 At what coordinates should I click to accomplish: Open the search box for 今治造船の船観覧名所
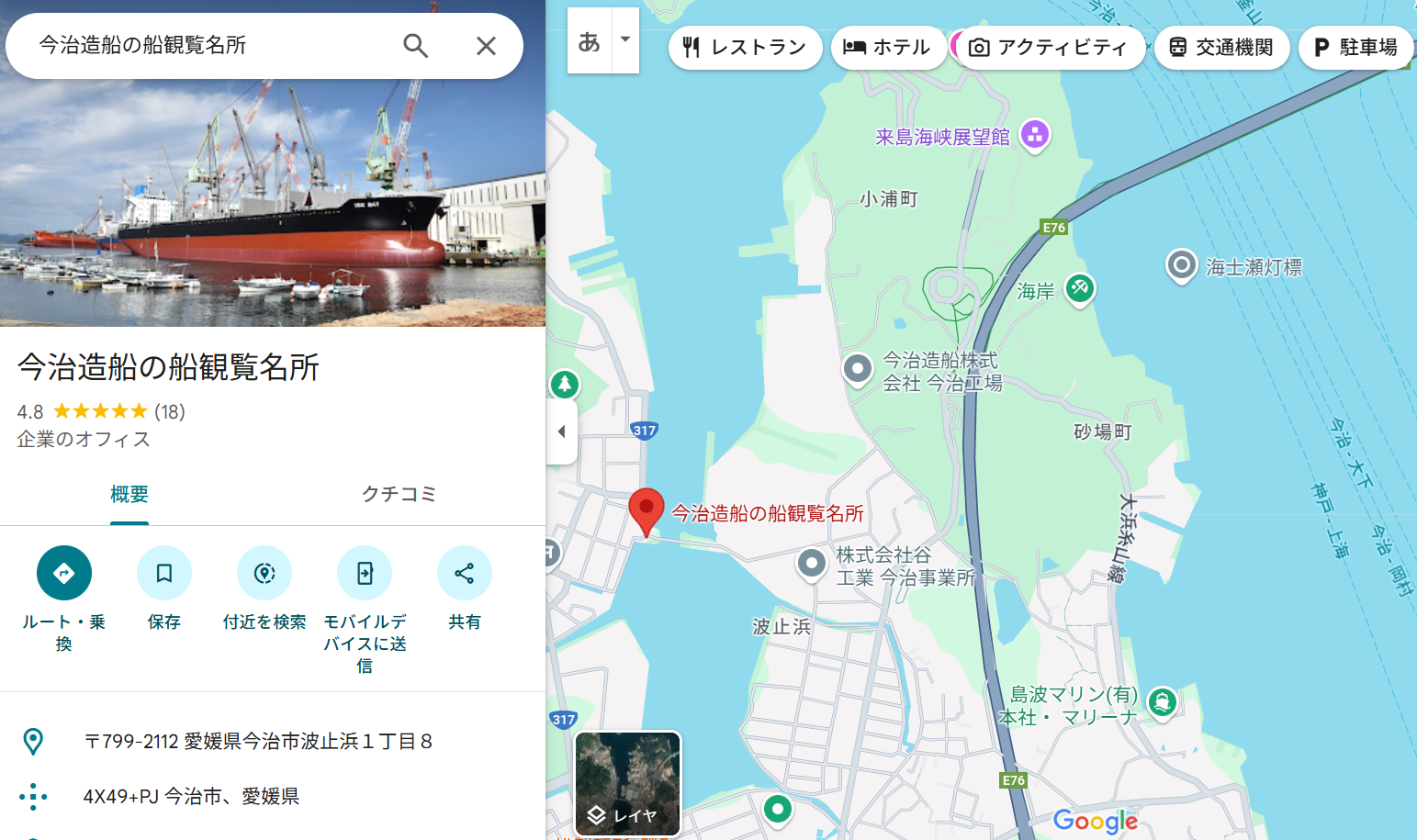click(211, 46)
